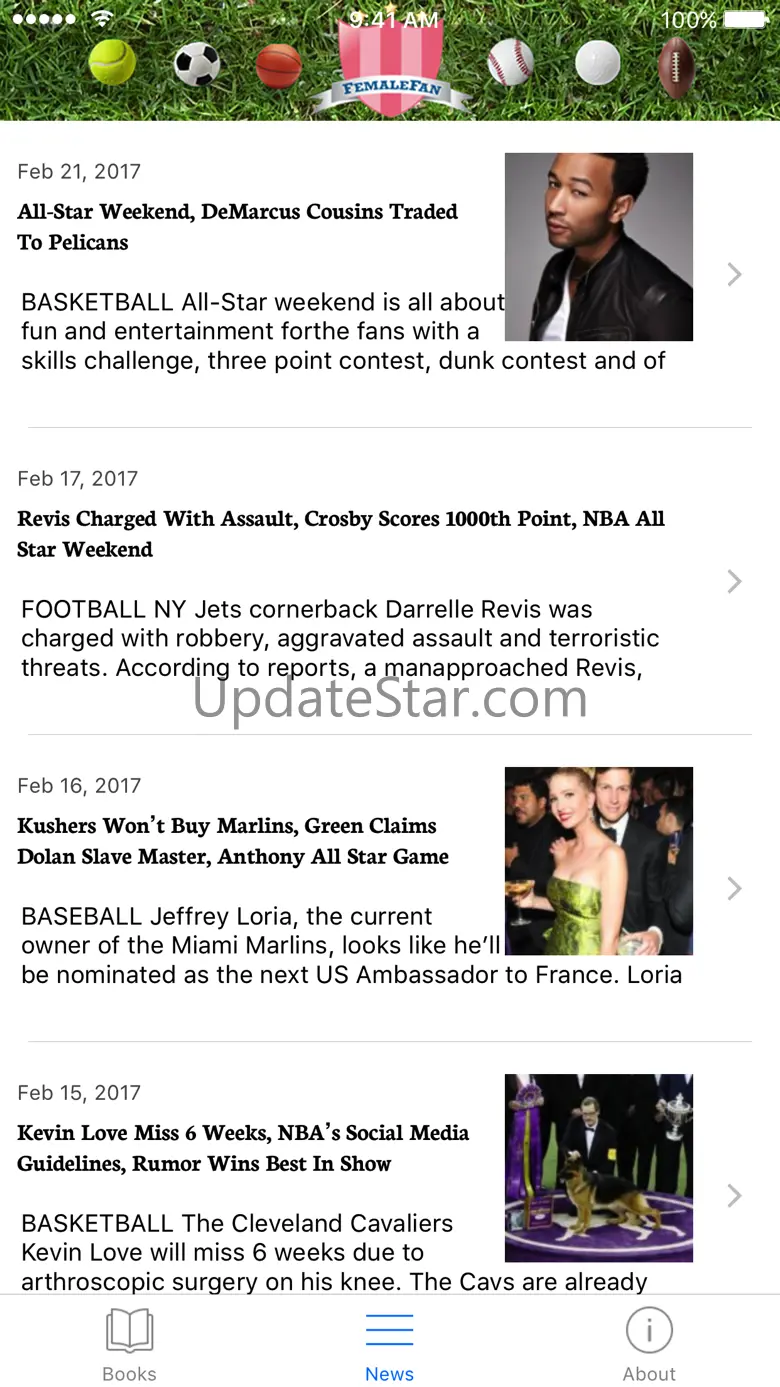This screenshot has height=1387, width=780.
Task: Open the All-Star Weekend, DeMarcus Cousins article
Action: click(390, 274)
